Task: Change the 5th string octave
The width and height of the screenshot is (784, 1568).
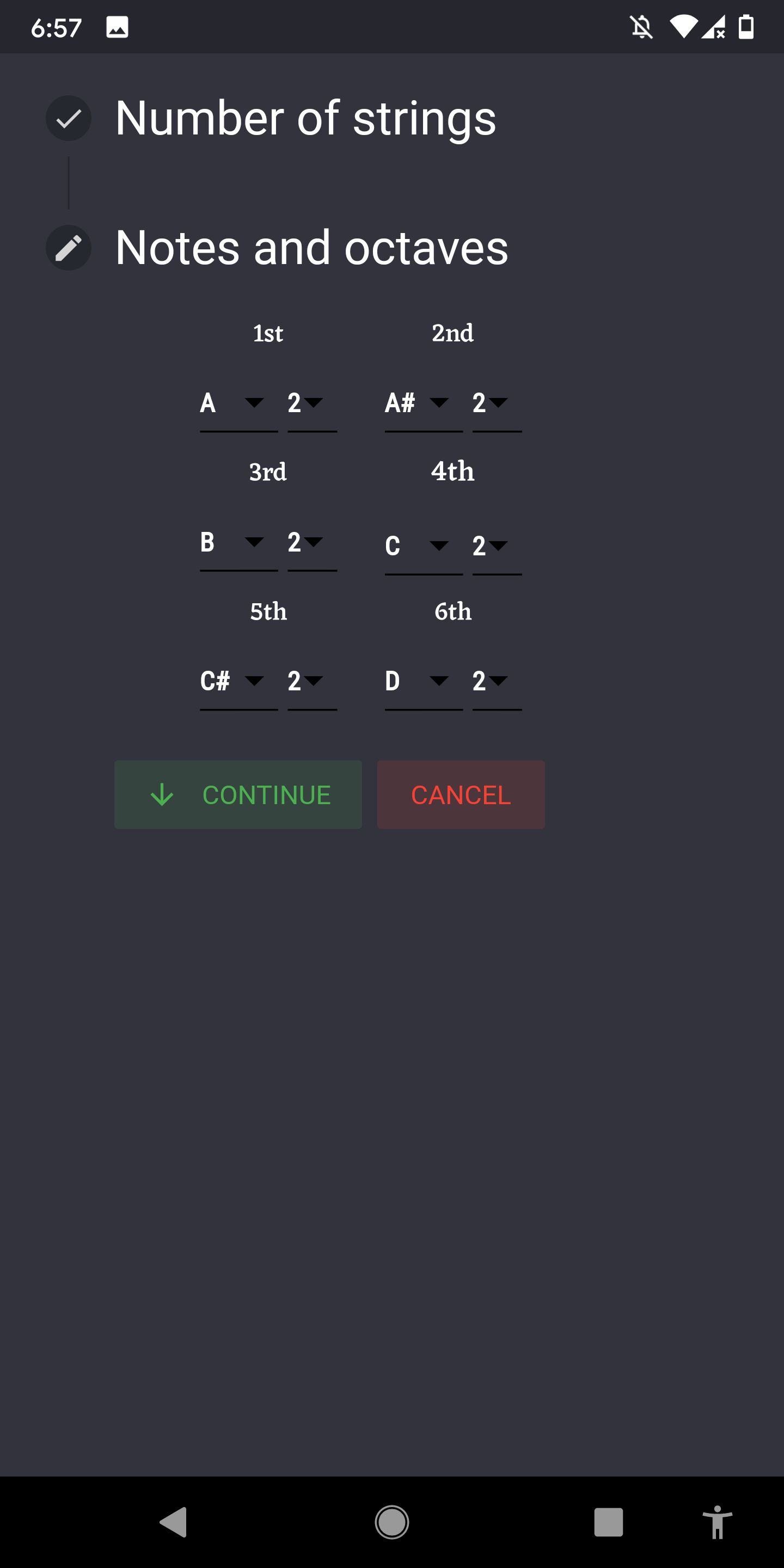Action: point(311,681)
